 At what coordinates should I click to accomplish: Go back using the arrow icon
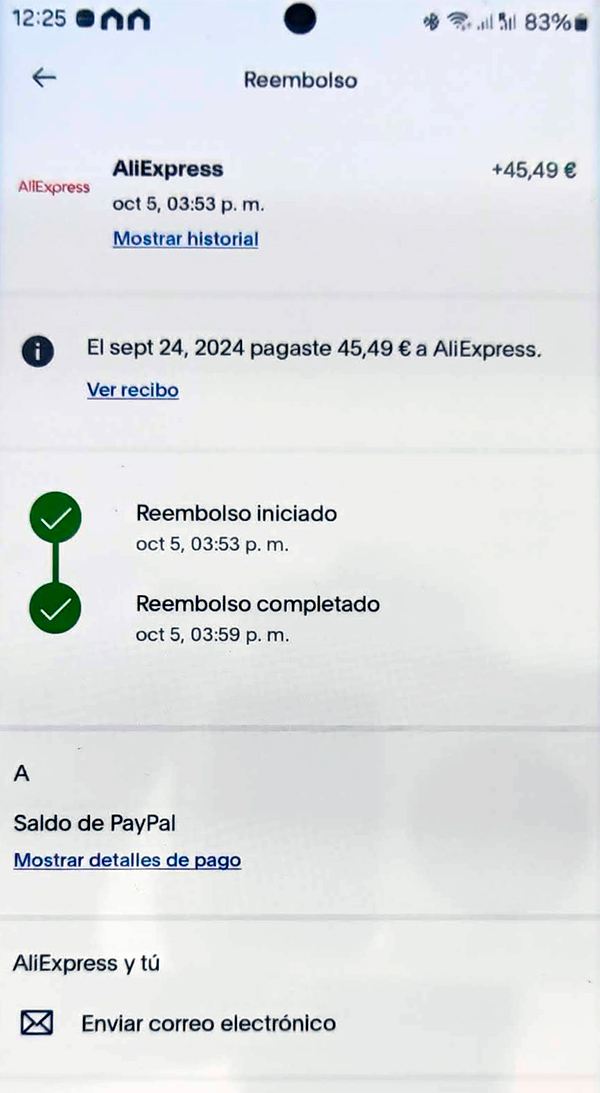44,78
